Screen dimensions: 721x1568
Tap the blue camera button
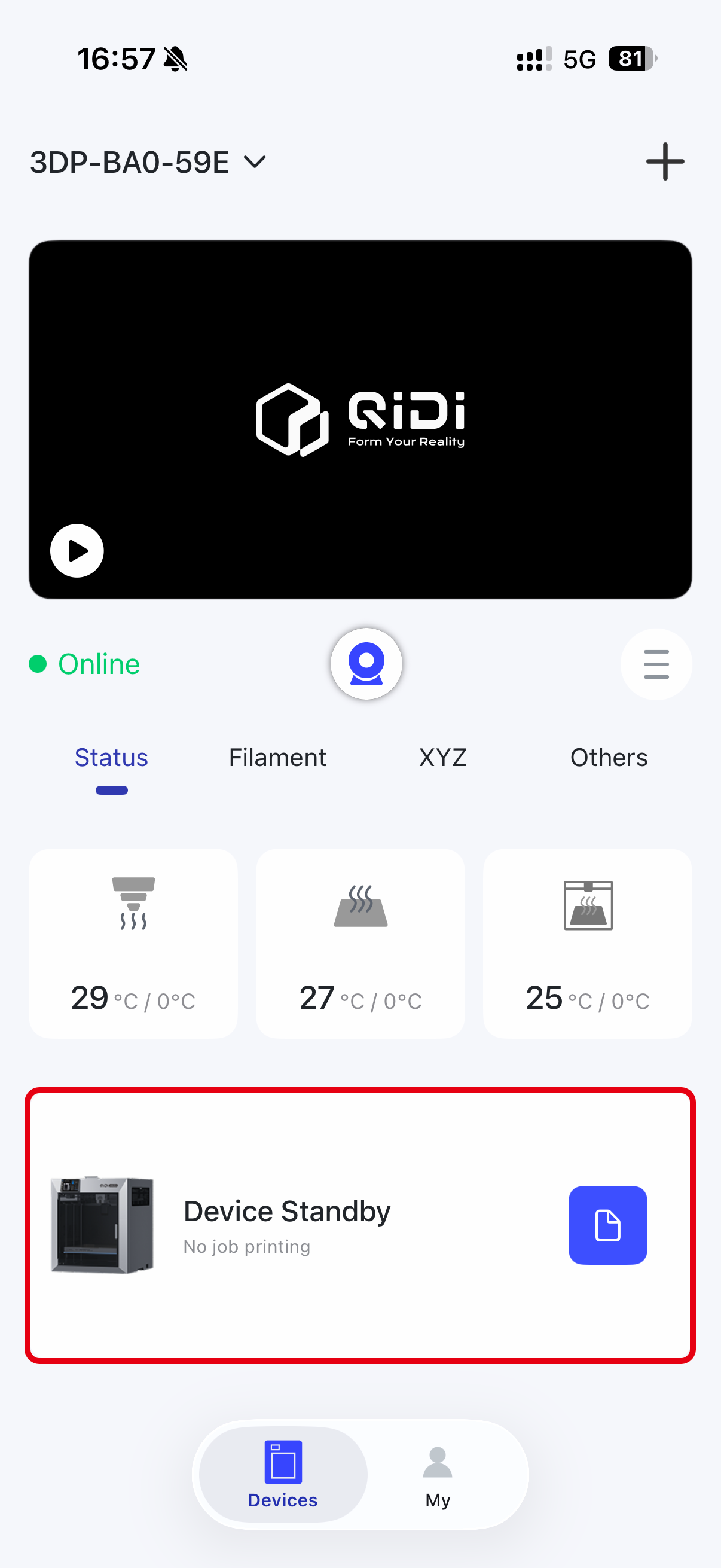(x=366, y=663)
